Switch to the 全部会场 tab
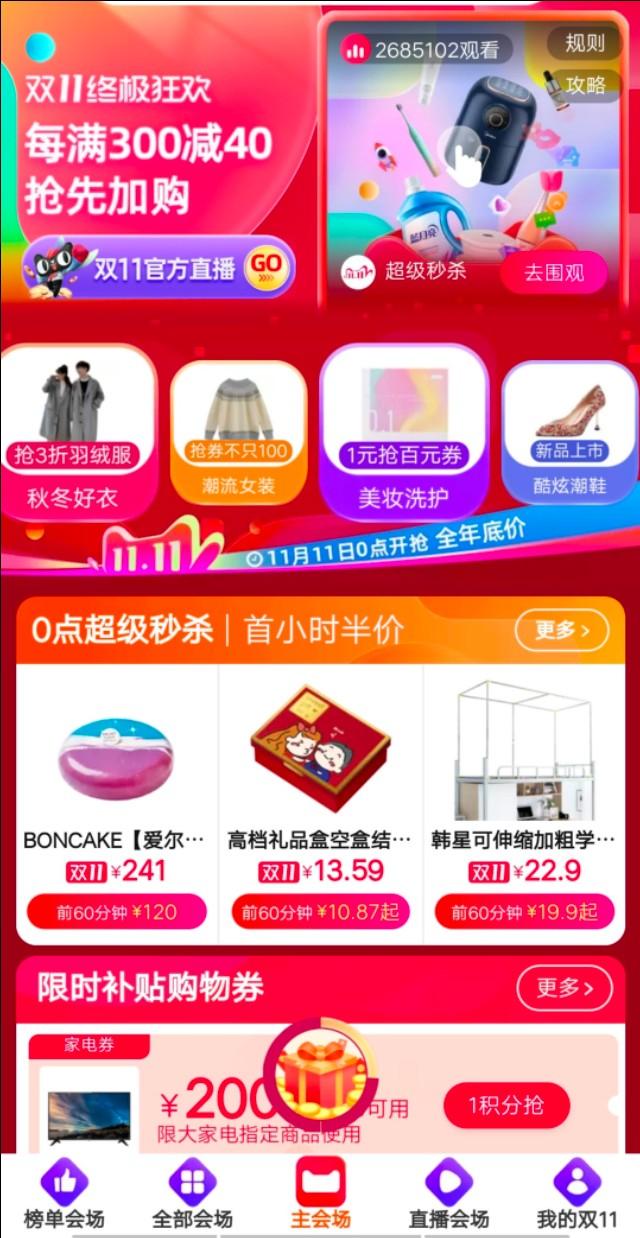 pos(192,1194)
